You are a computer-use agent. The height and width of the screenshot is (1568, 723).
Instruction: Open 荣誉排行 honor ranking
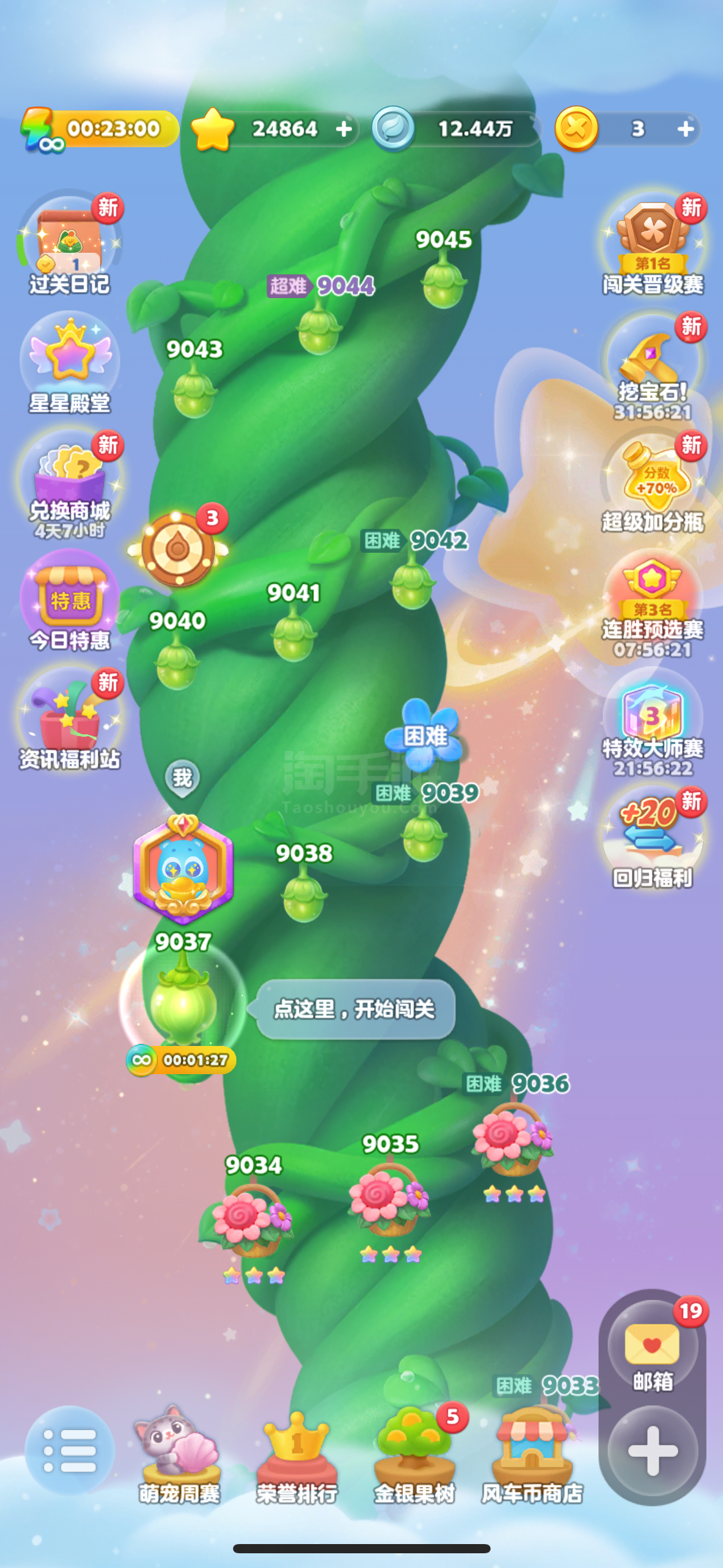coord(297,1458)
